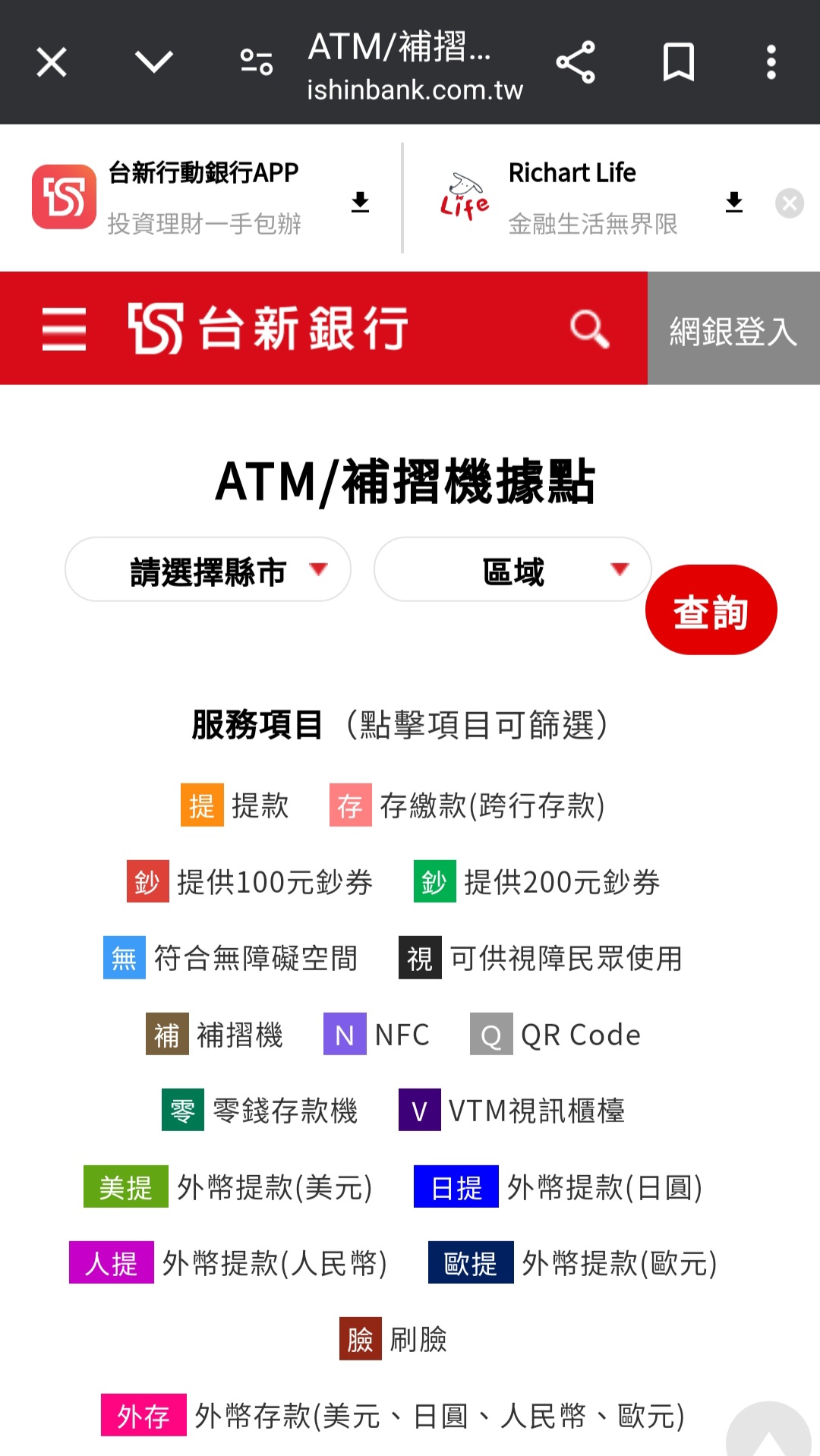This screenshot has width=820, height=1456.
Task: Open the browser overflow menu
Action: tap(771, 62)
